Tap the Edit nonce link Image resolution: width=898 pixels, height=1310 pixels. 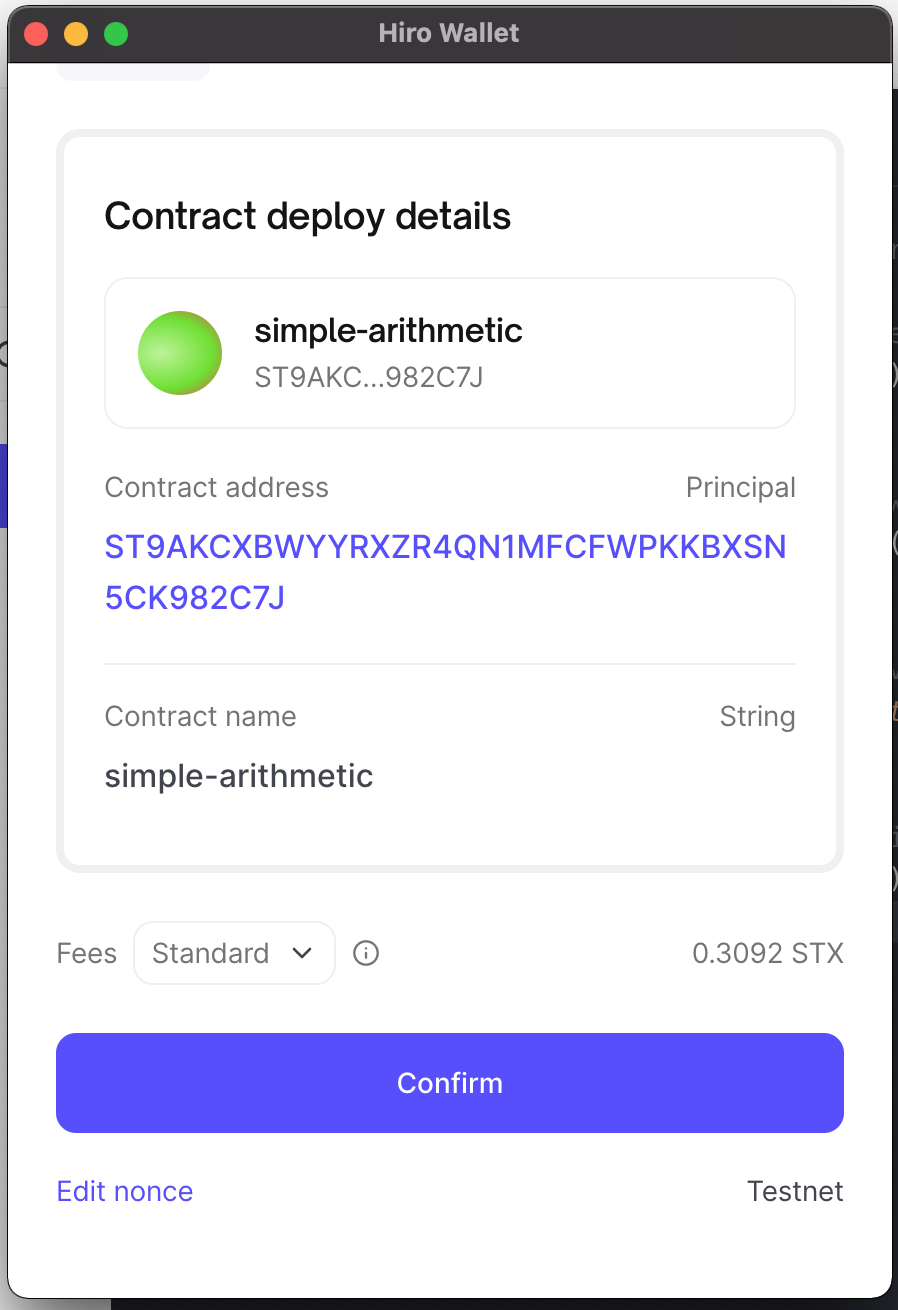click(x=125, y=1191)
